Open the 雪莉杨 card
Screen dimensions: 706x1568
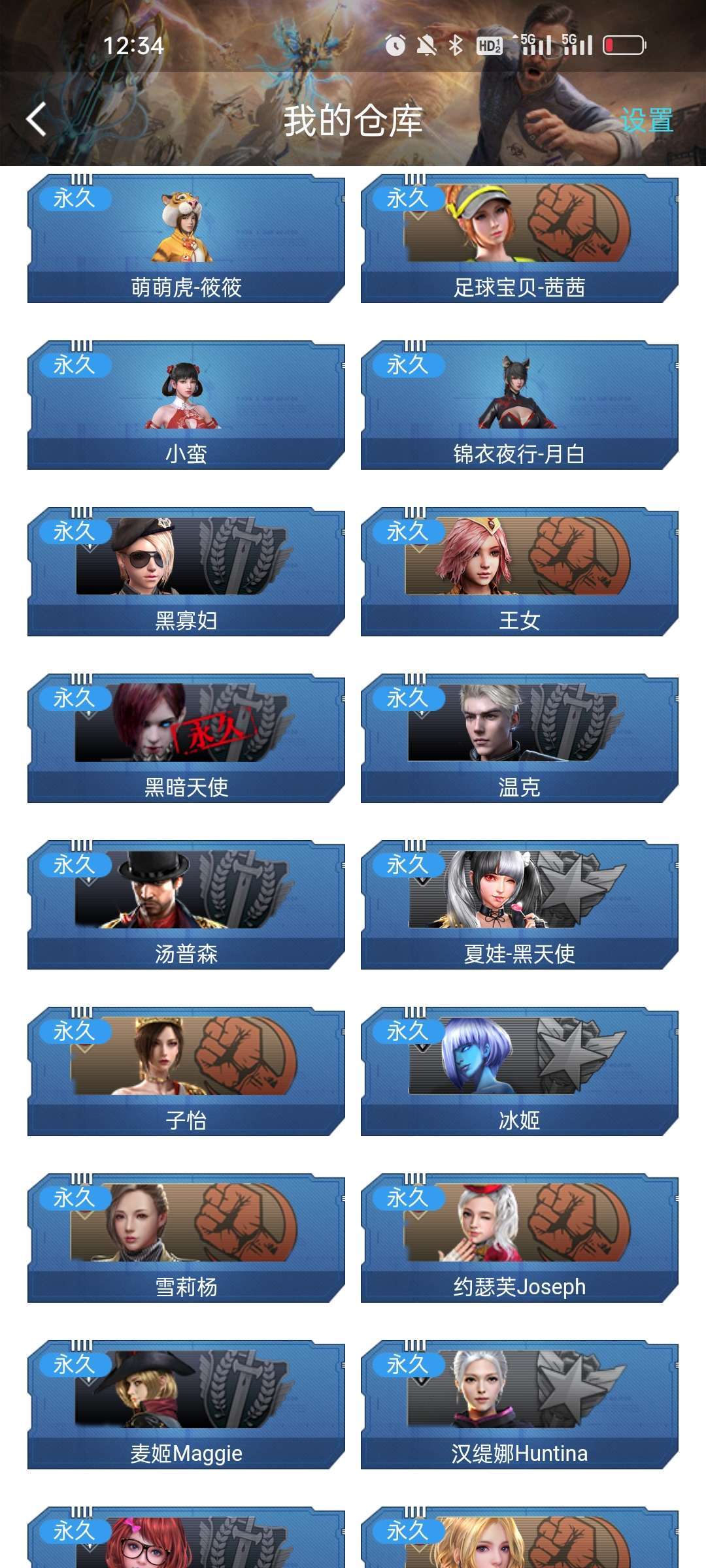coord(186,1238)
